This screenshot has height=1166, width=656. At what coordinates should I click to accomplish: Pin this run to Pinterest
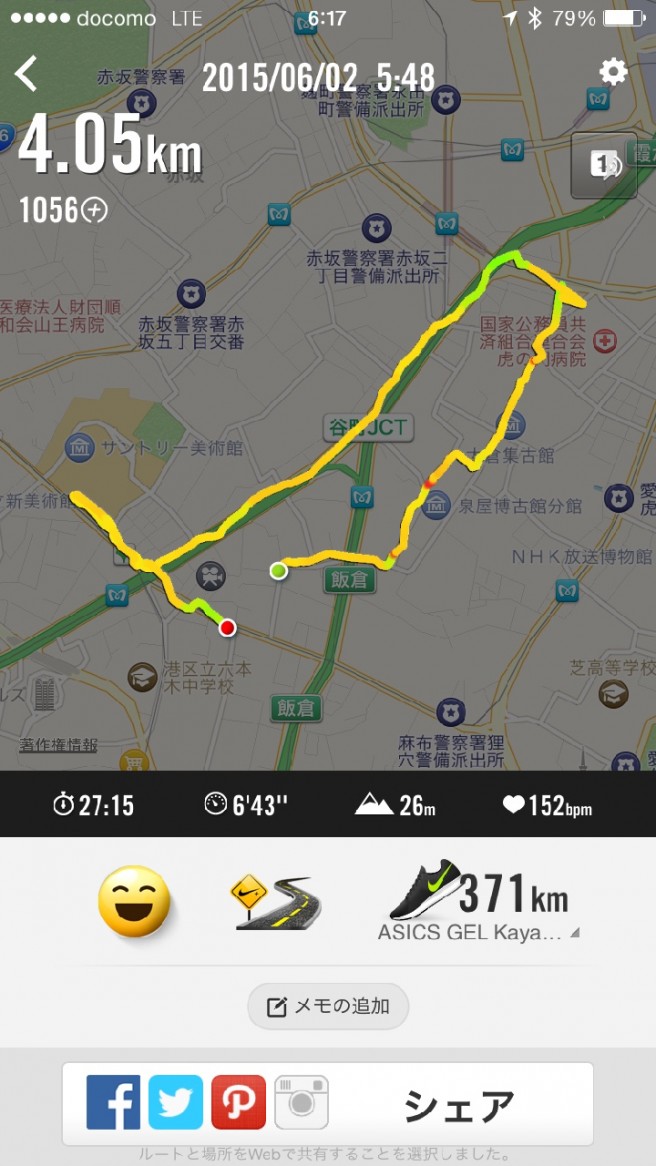click(238, 1102)
